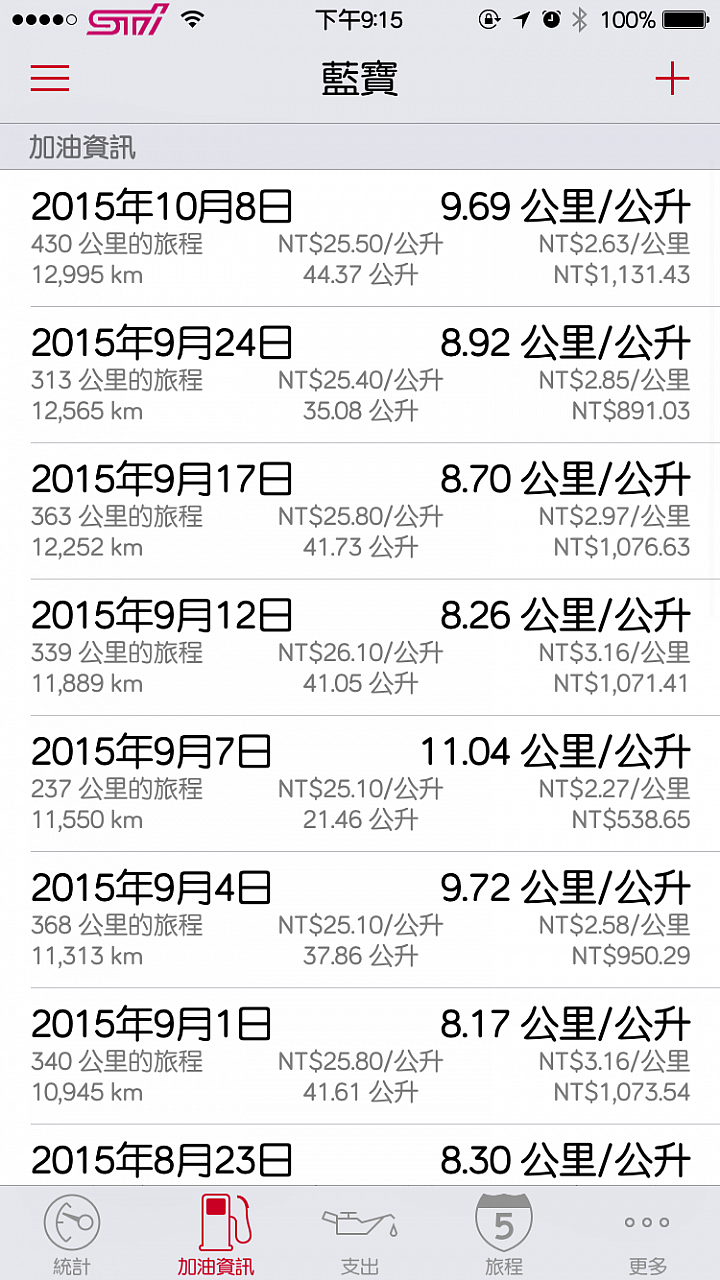Add a new fill-up entry
The image size is (720, 1280).
(672, 78)
